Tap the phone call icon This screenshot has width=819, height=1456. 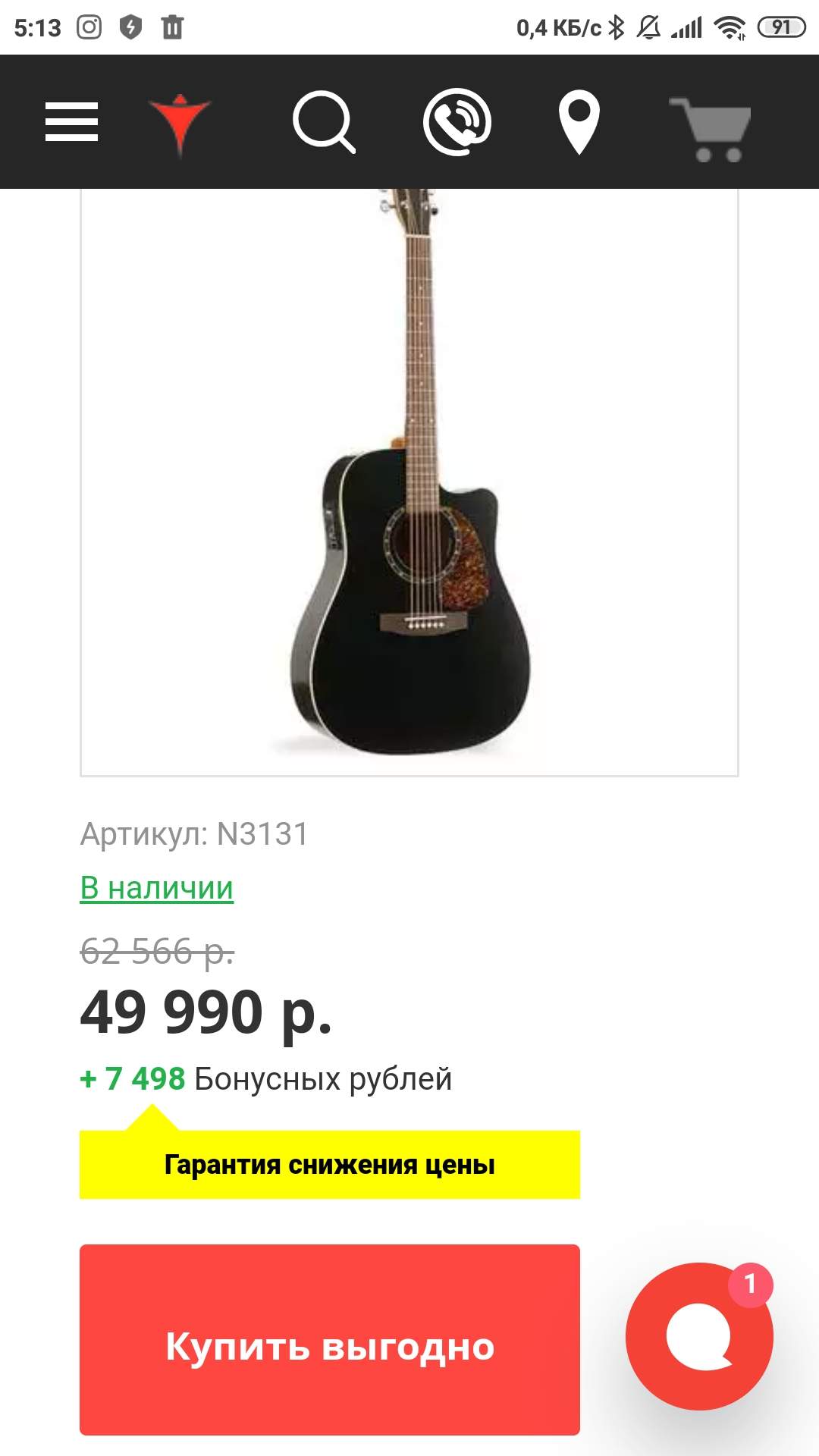pos(457,122)
